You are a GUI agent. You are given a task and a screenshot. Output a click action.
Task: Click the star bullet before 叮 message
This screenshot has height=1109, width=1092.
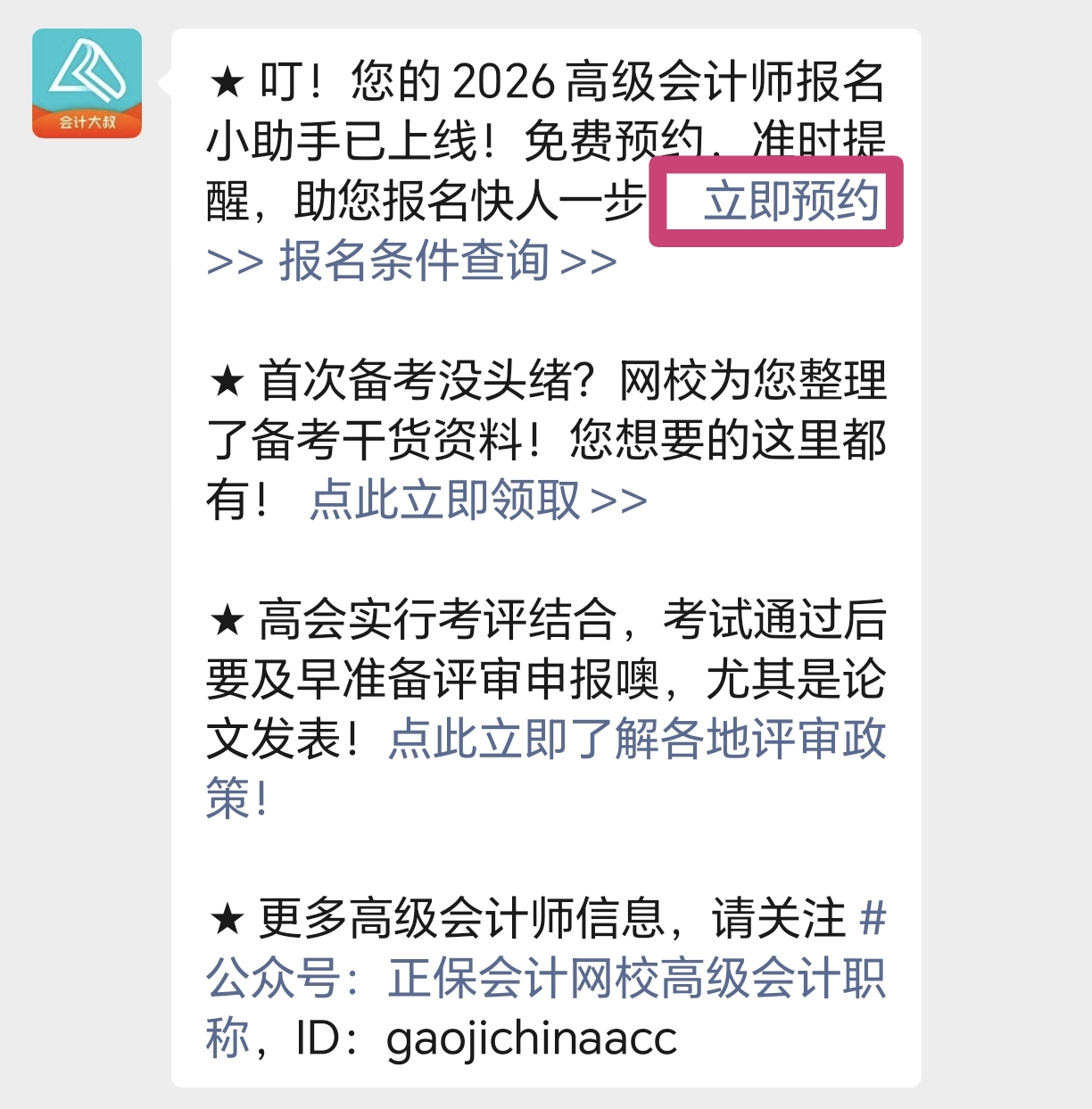pos(227,79)
